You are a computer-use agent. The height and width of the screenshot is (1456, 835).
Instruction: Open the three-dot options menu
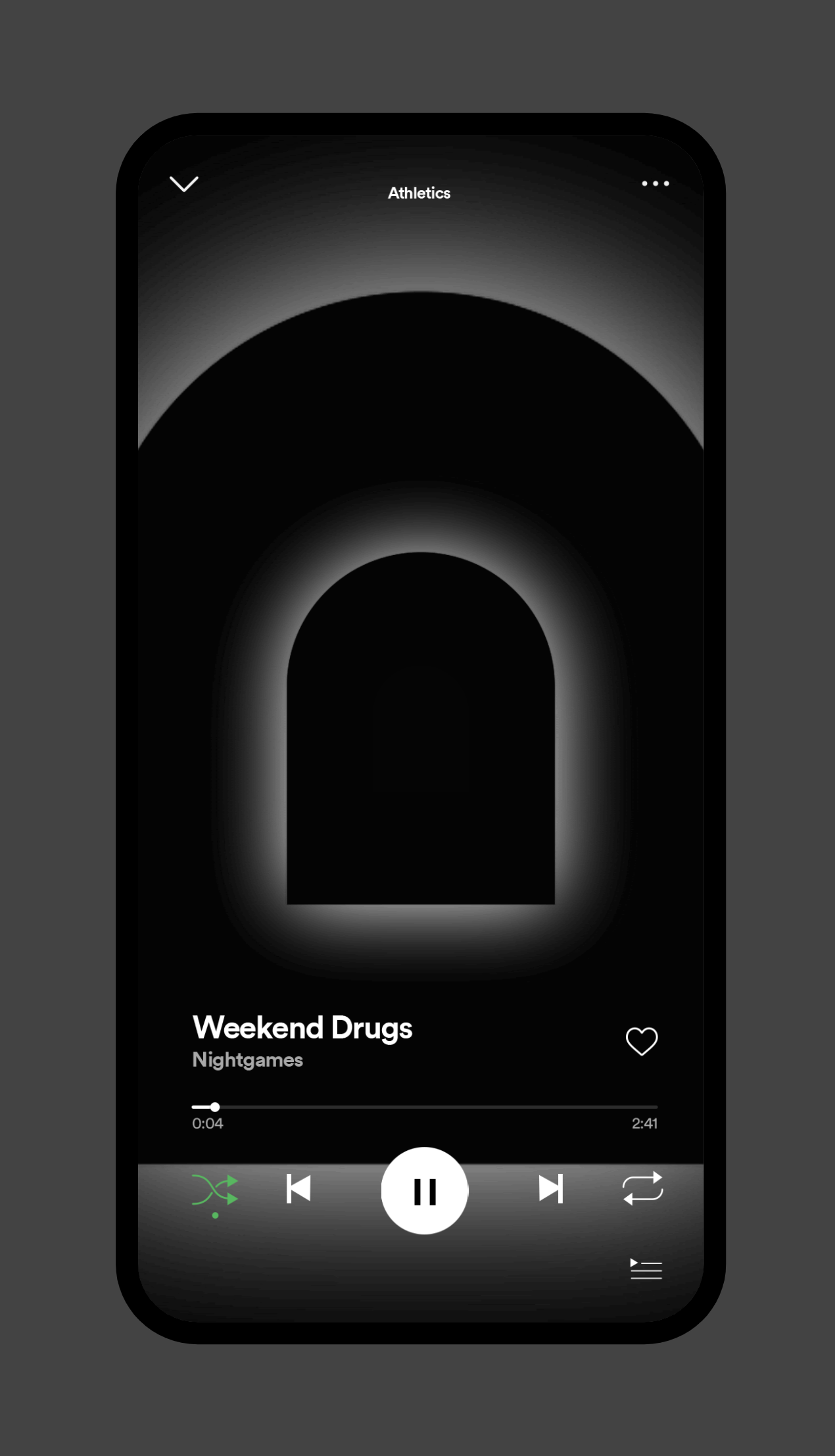(x=655, y=183)
